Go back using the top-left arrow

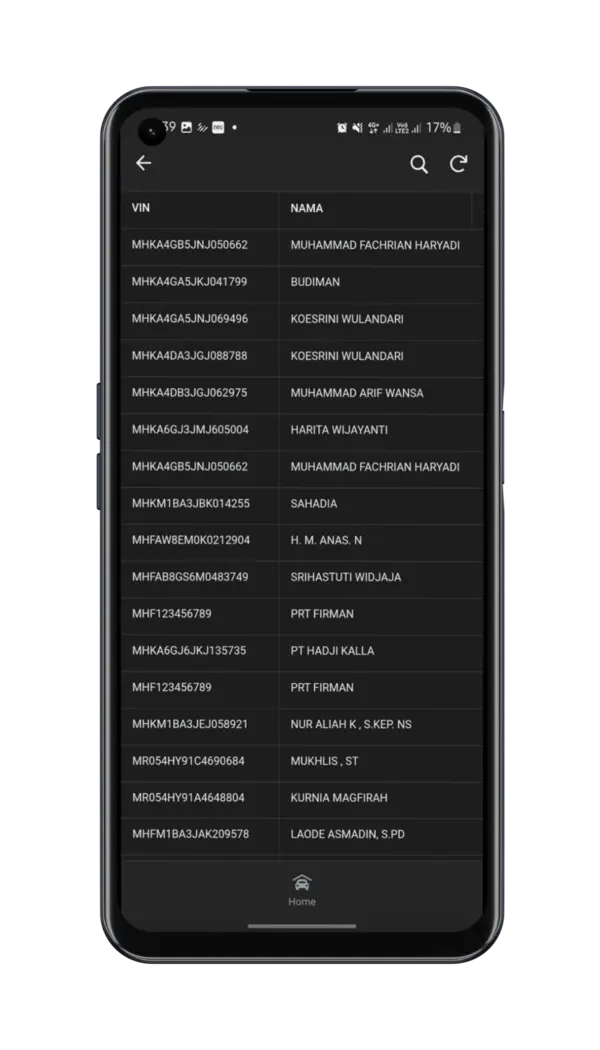coord(144,163)
